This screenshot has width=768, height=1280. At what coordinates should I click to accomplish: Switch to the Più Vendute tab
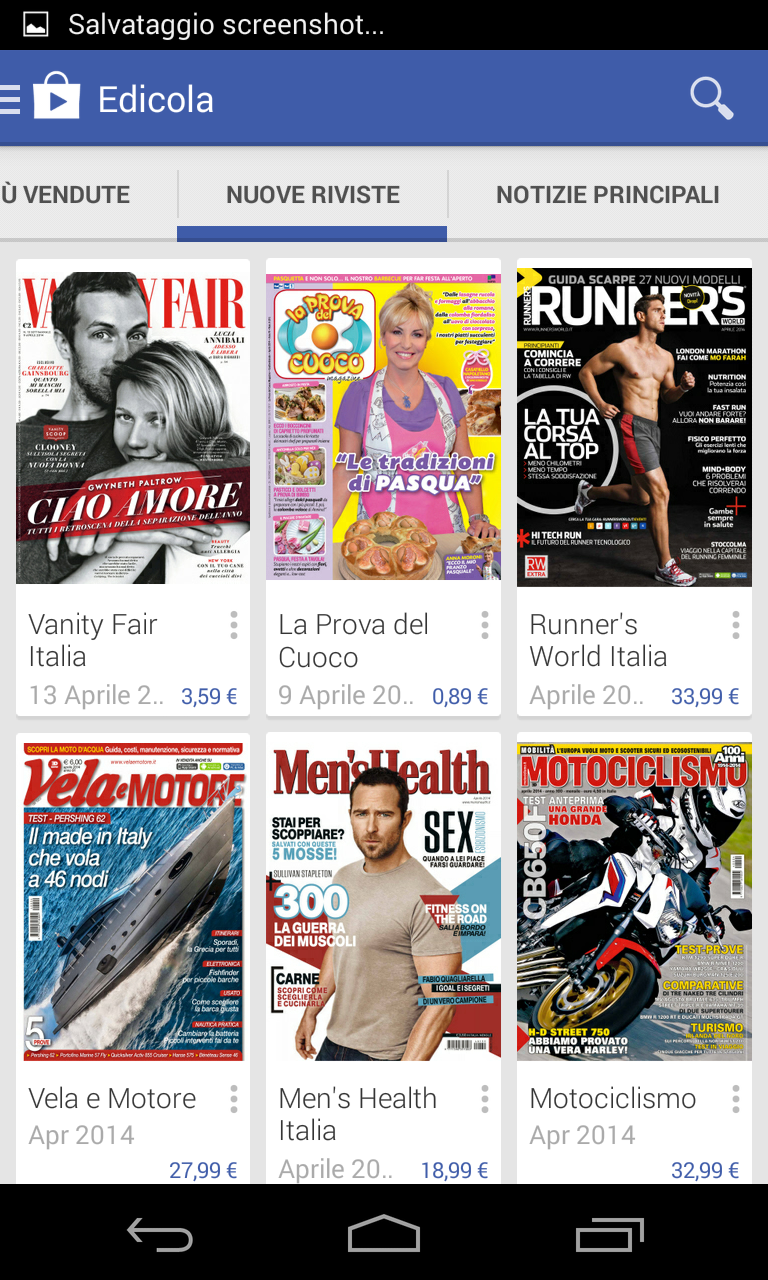pyautogui.click(x=66, y=194)
